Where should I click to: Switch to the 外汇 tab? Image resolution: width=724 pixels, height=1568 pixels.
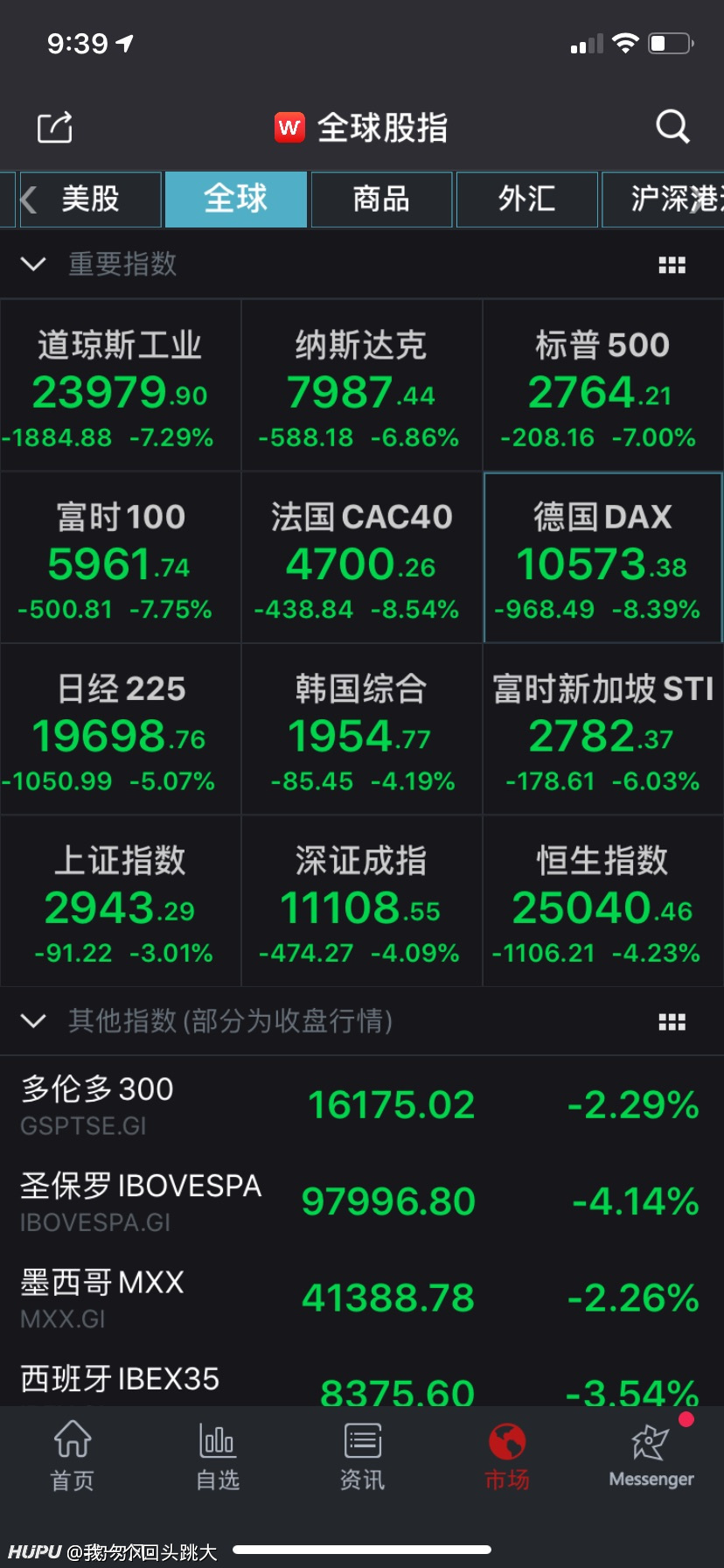[x=526, y=199]
